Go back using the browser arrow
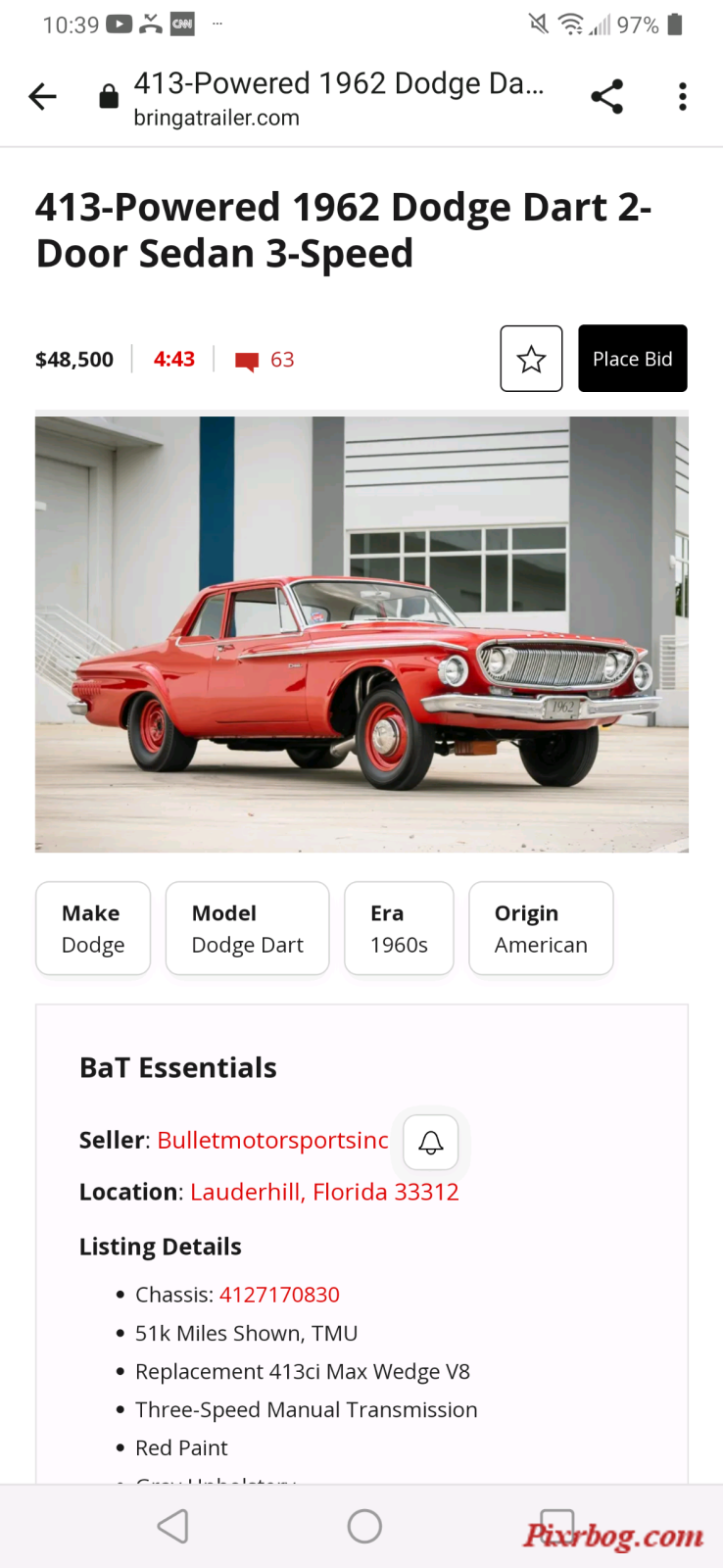This screenshot has height=1568, width=723. 43,96
